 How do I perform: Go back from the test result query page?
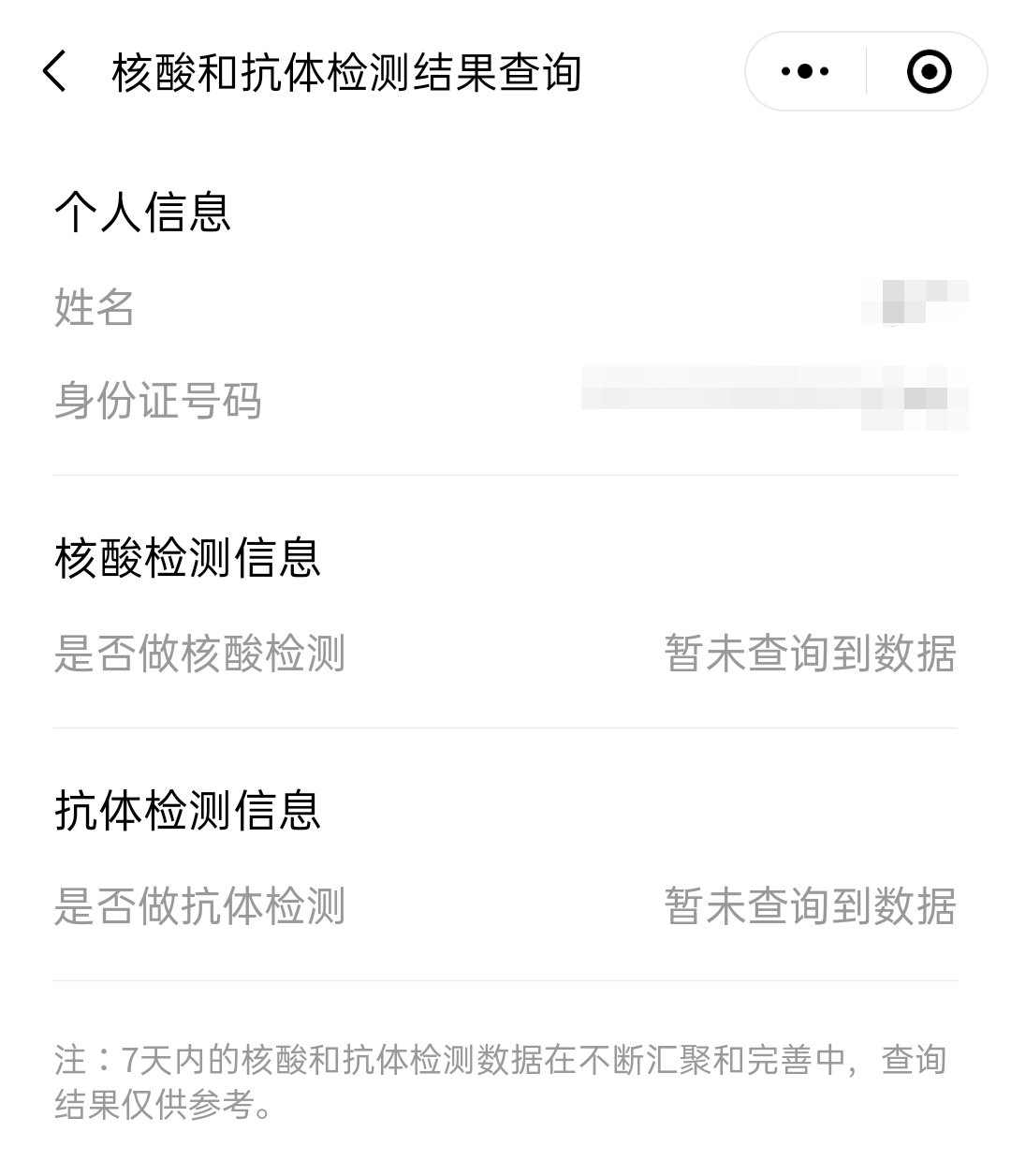coord(55,72)
